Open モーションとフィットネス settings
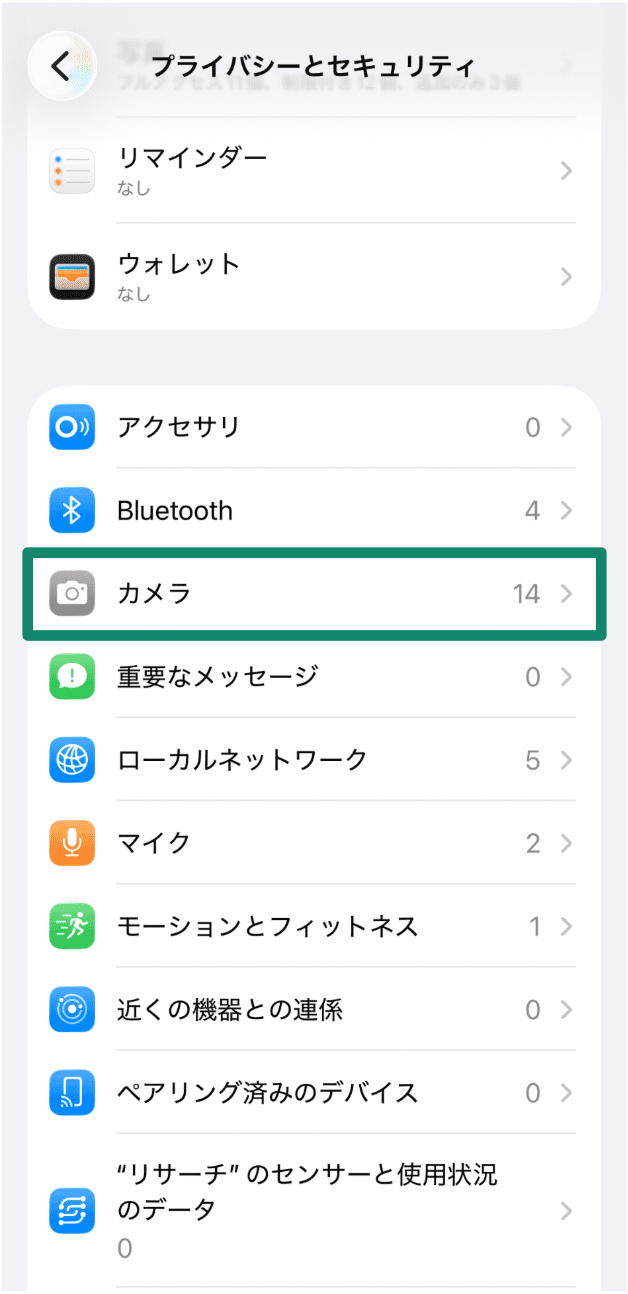The width and height of the screenshot is (628, 1294). point(314,926)
